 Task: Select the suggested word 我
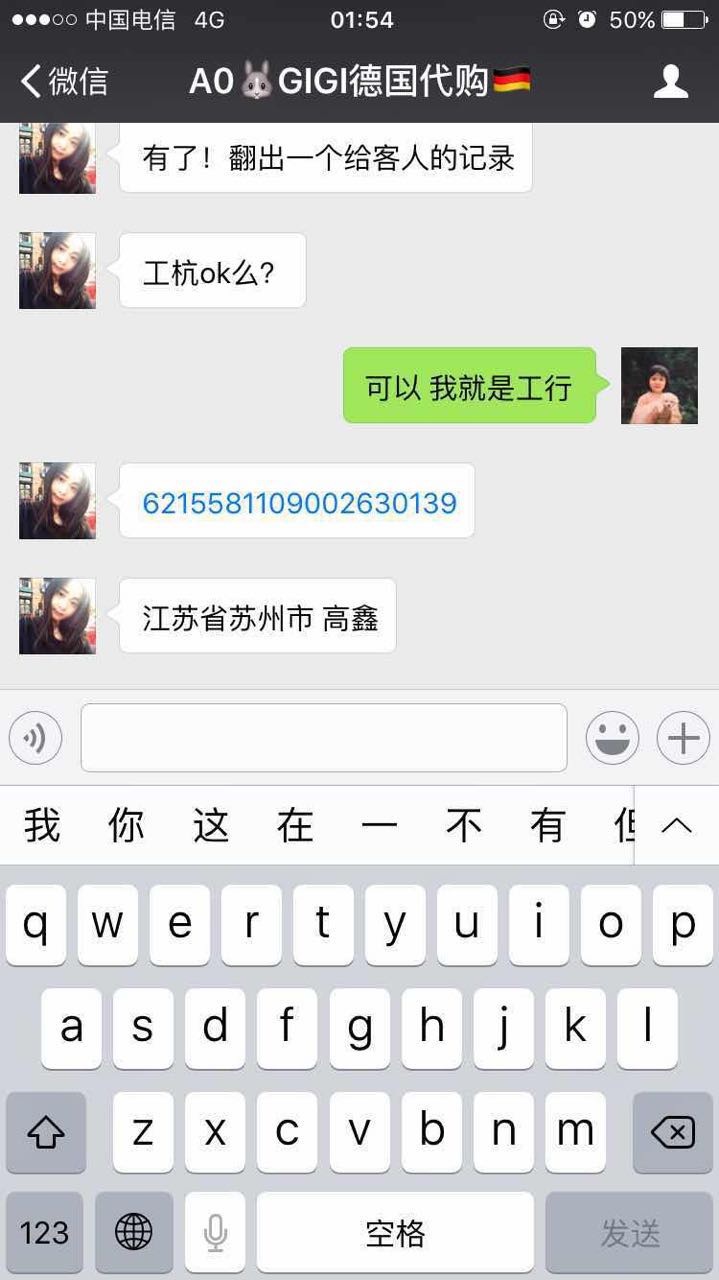tap(42, 826)
